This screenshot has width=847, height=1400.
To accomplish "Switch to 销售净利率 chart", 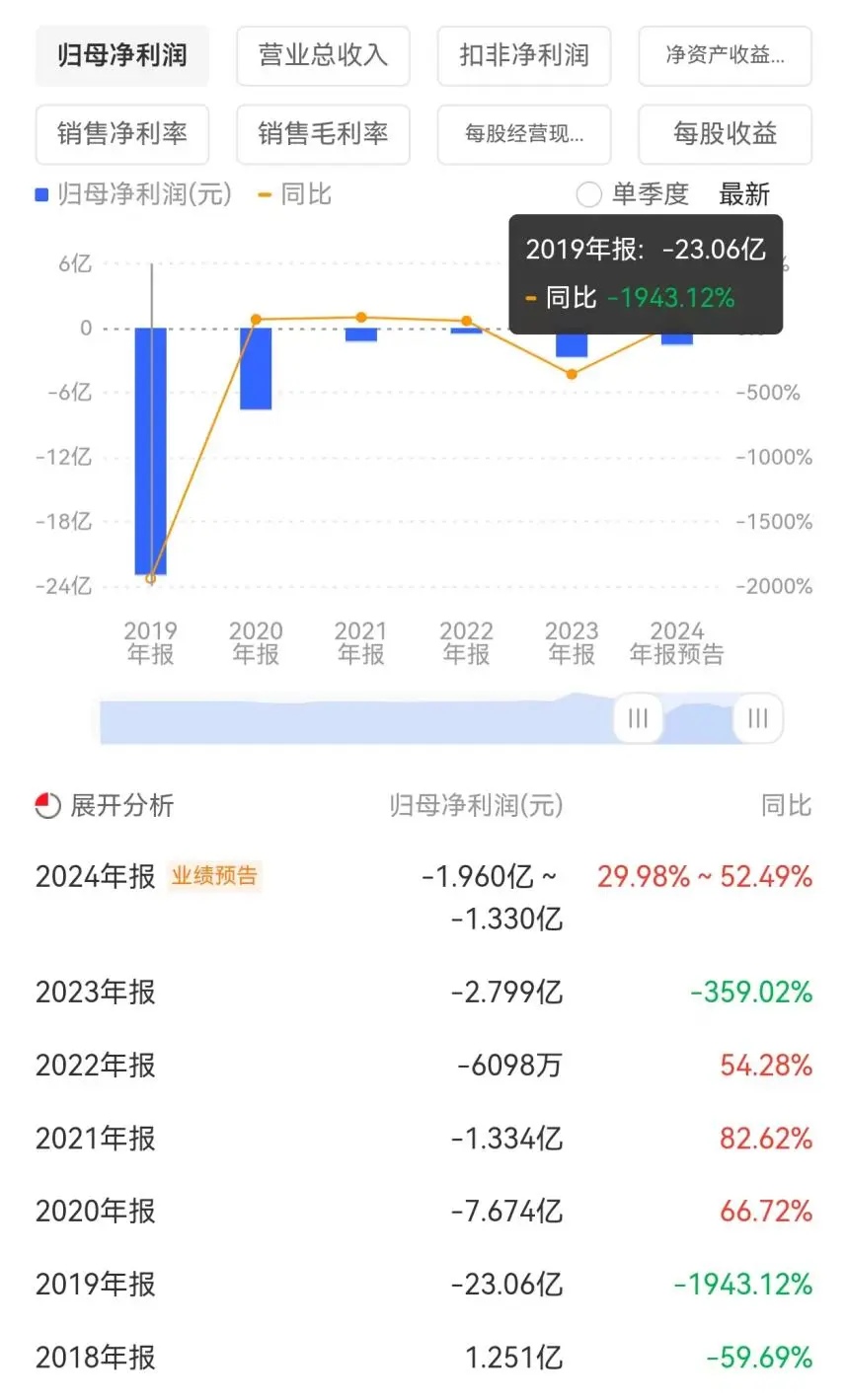I will click(122, 133).
